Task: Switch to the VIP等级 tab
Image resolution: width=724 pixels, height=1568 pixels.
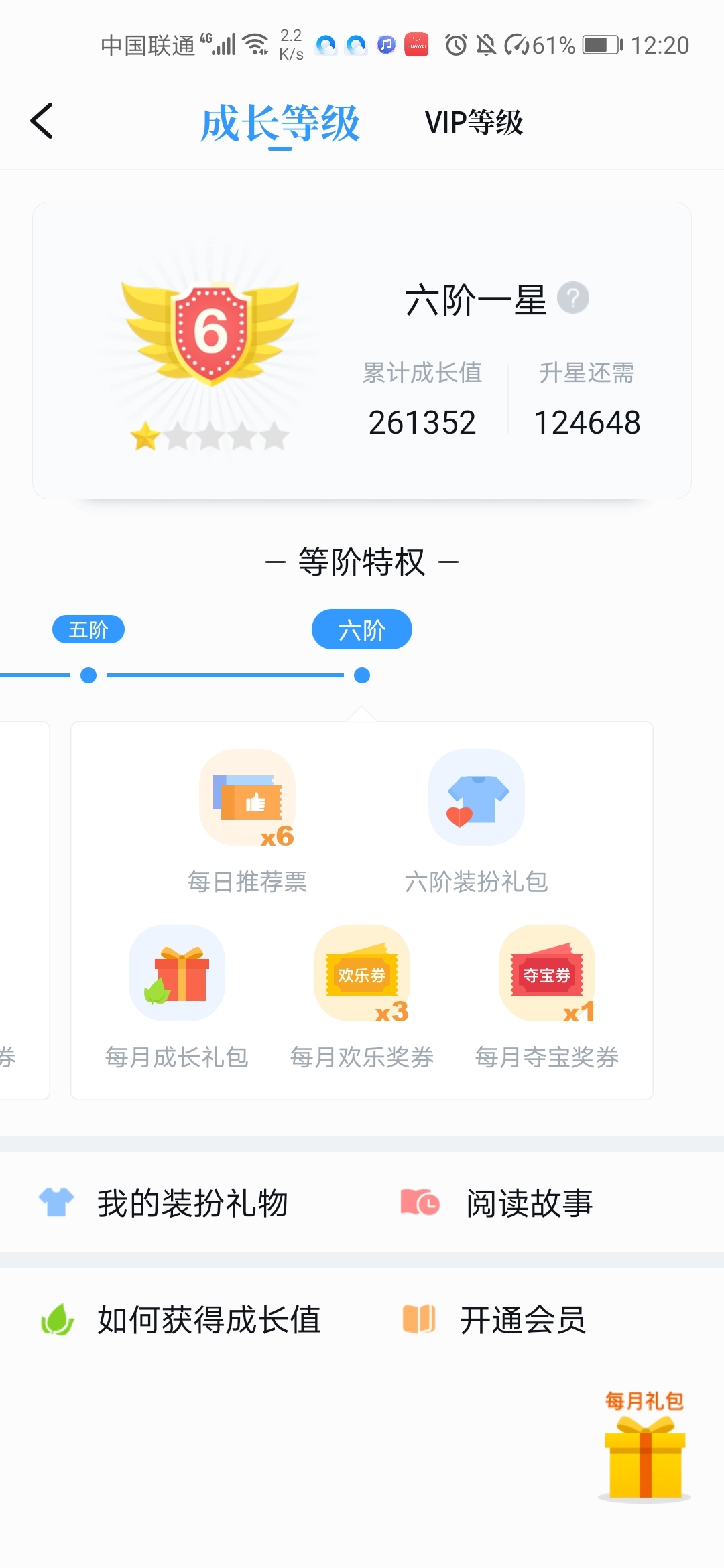Action: [x=474, y=123]
